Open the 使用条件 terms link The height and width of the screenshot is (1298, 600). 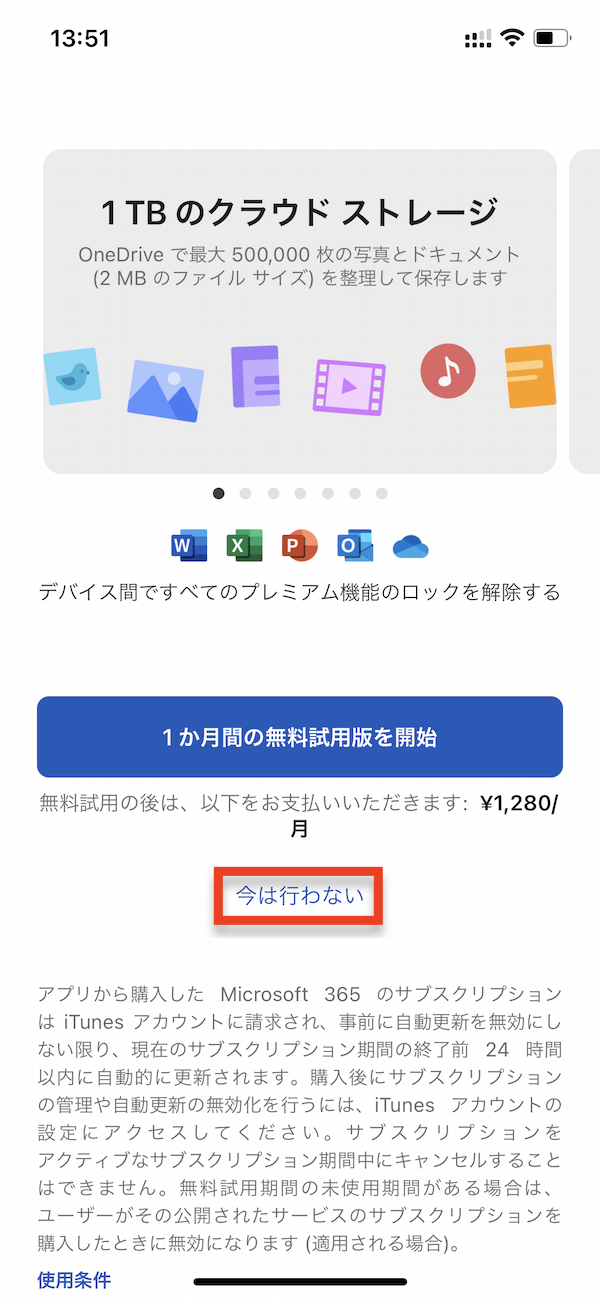pos(74,1279)
